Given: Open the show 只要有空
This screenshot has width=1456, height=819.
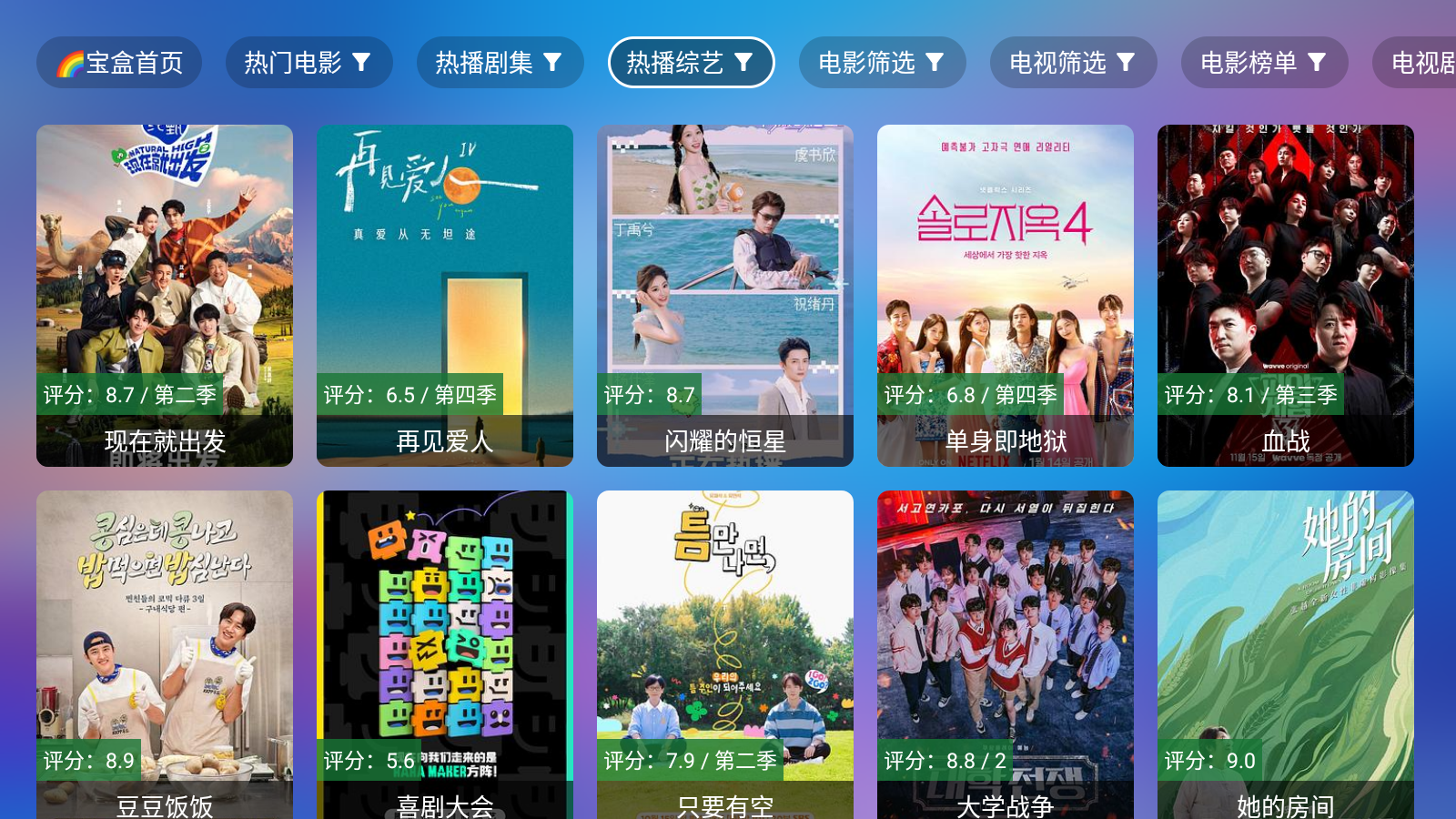Looking at the screenshot, I should [725, 655].
